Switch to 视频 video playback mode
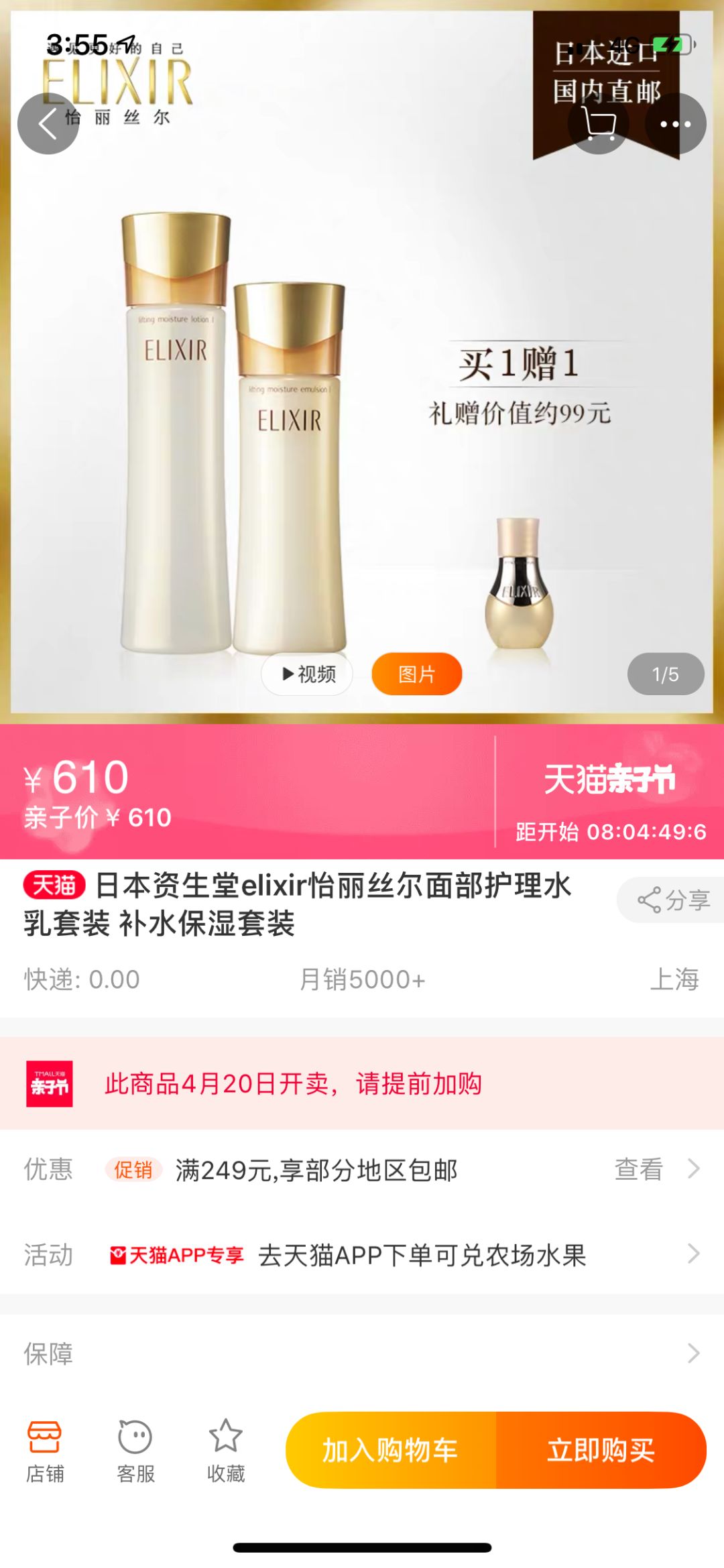The image size is (724, 1568). tap(307, 674)
